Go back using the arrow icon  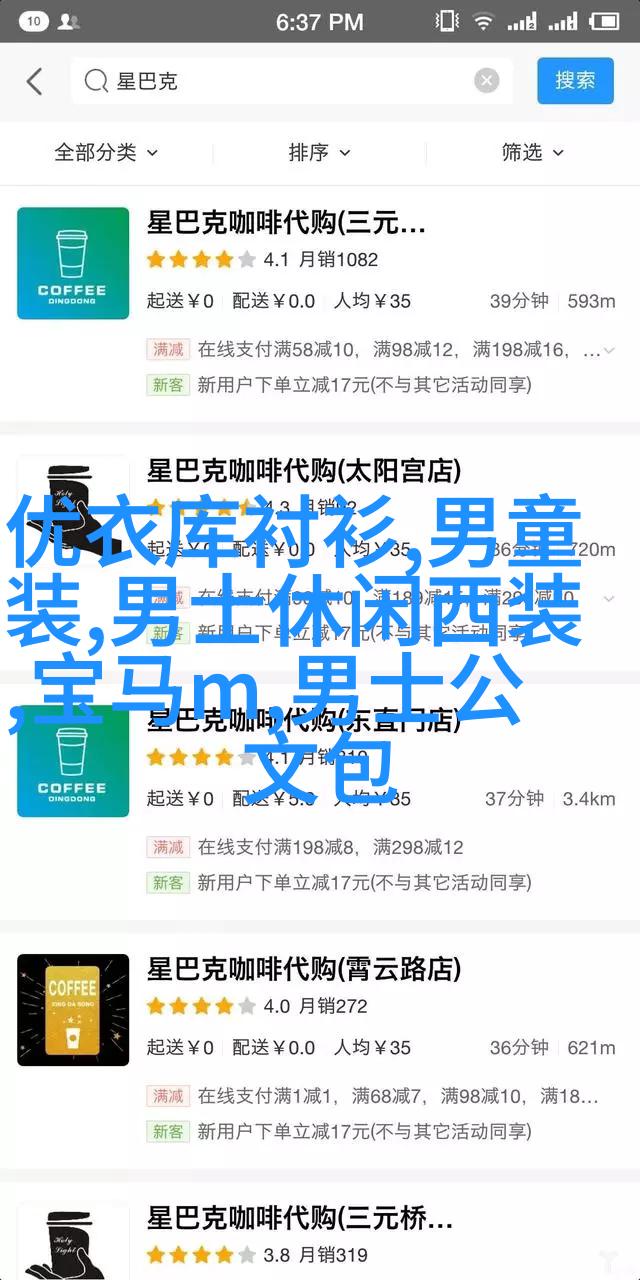click(x=34, y=82)
